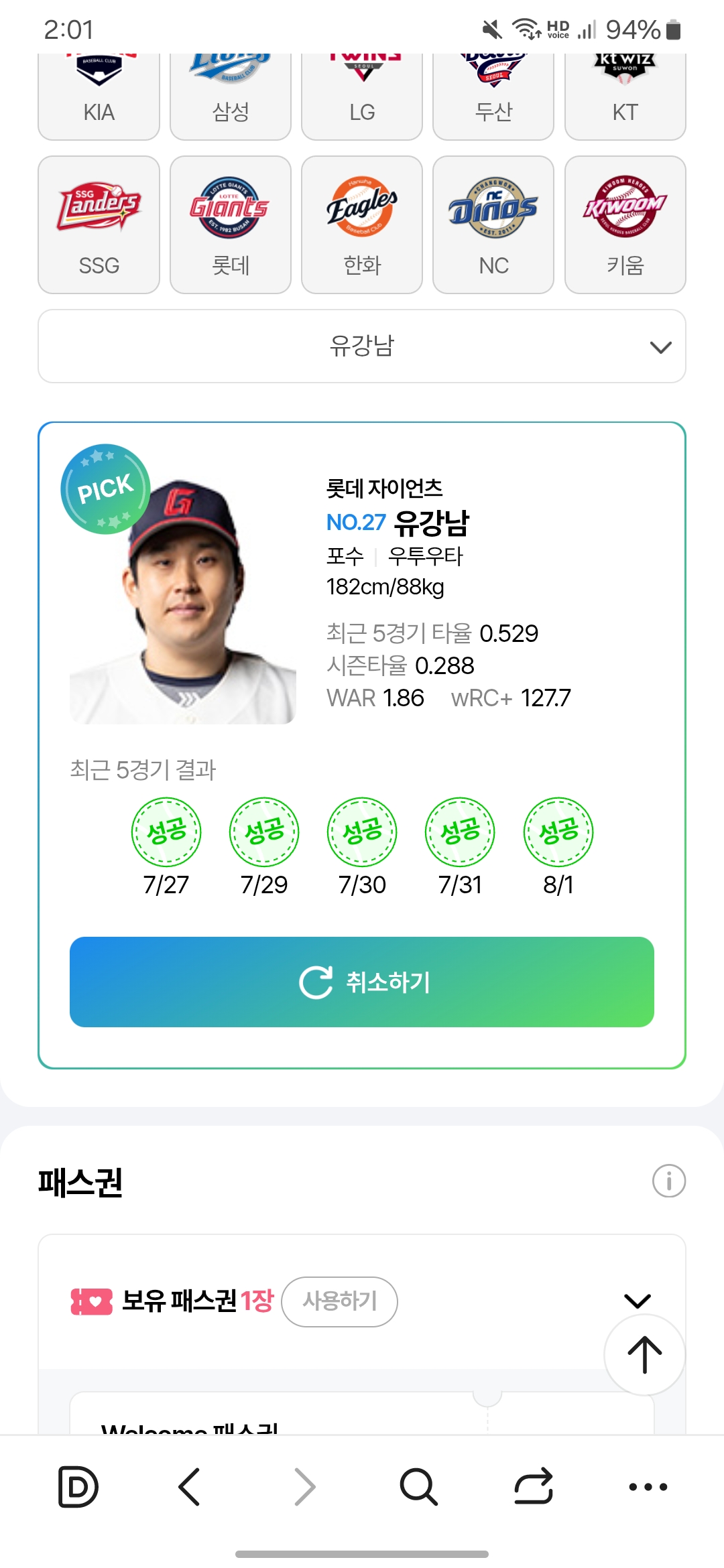Choose the 키움 team tile
This screenshot has width=724, height=1568.
[x=625, y=225]
